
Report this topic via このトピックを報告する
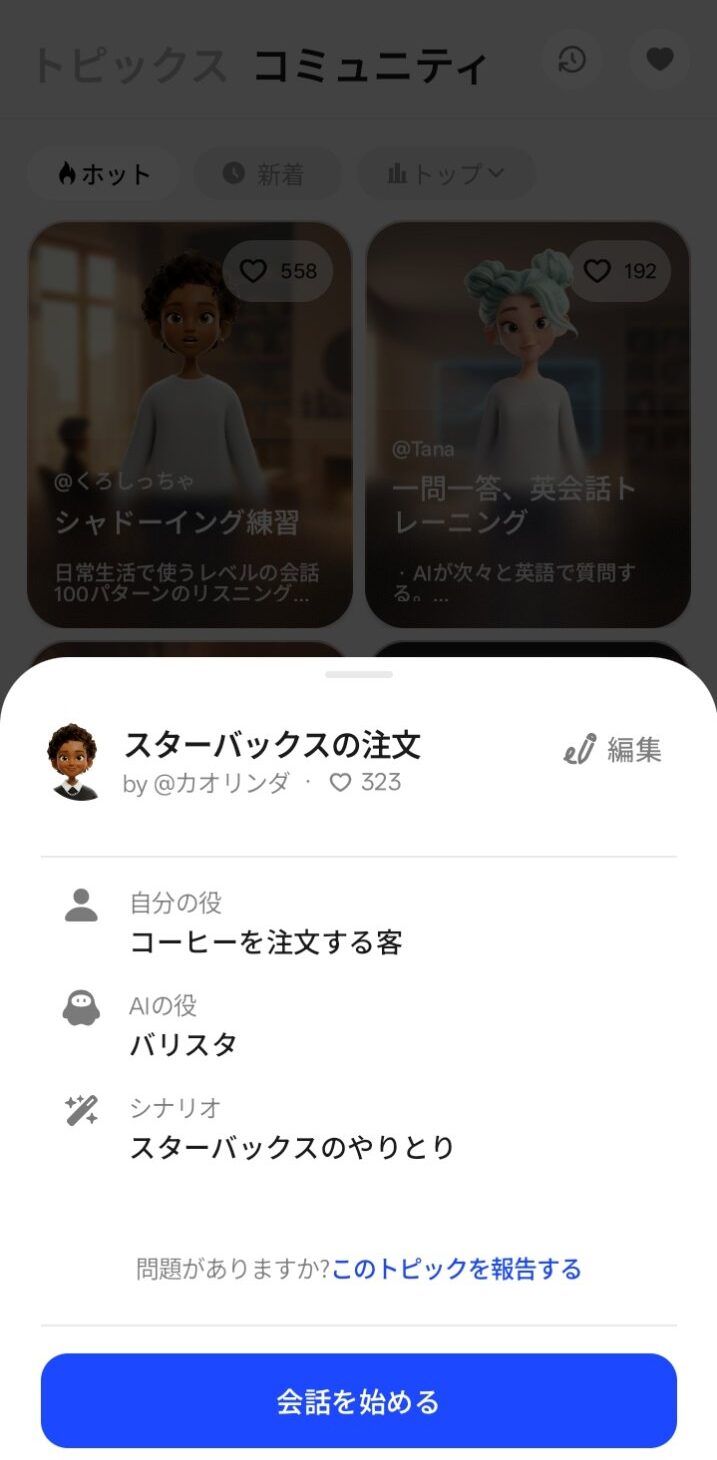[456, 1269]
